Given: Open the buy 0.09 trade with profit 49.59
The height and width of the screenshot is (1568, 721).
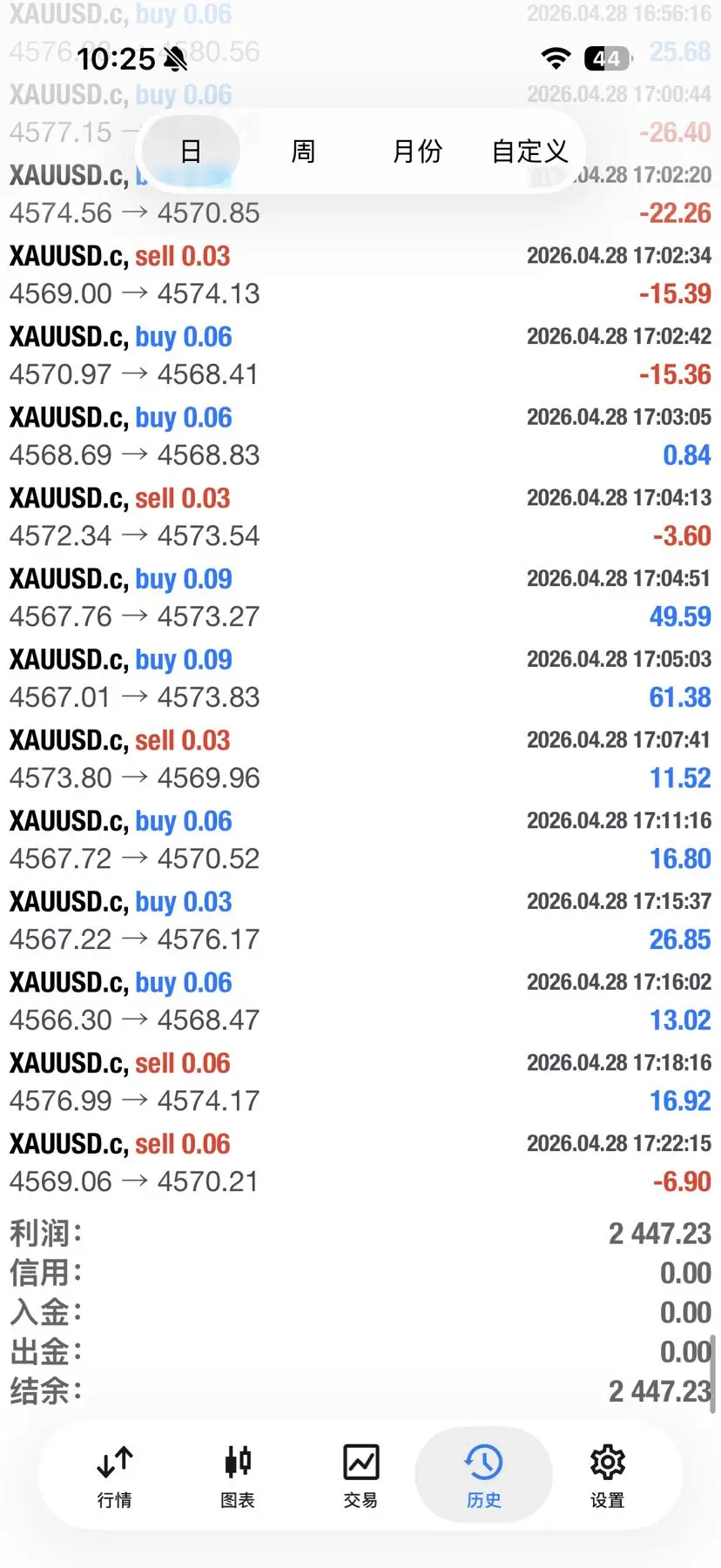Looking at the screenshot, I should (360, 597).
